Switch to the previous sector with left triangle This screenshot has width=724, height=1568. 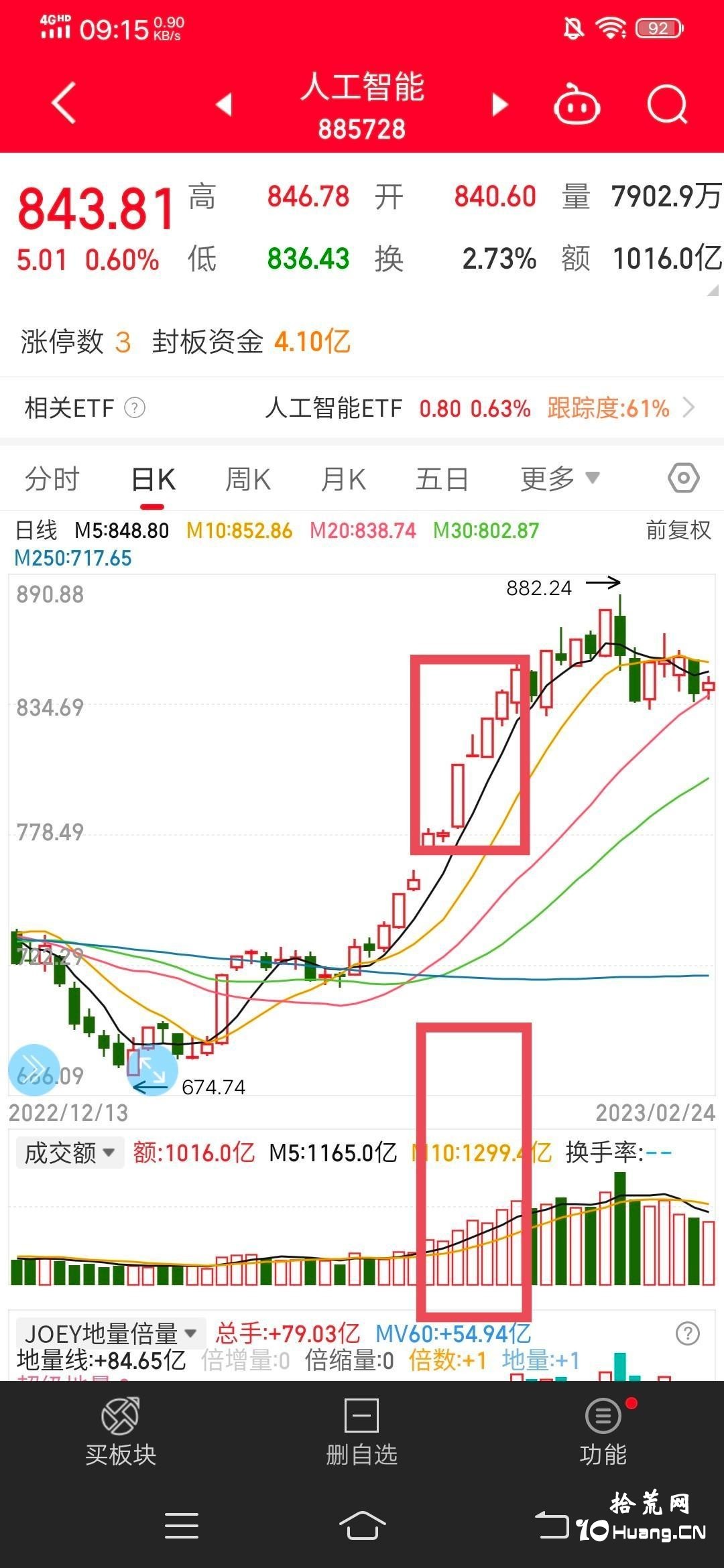click(224, 104)
